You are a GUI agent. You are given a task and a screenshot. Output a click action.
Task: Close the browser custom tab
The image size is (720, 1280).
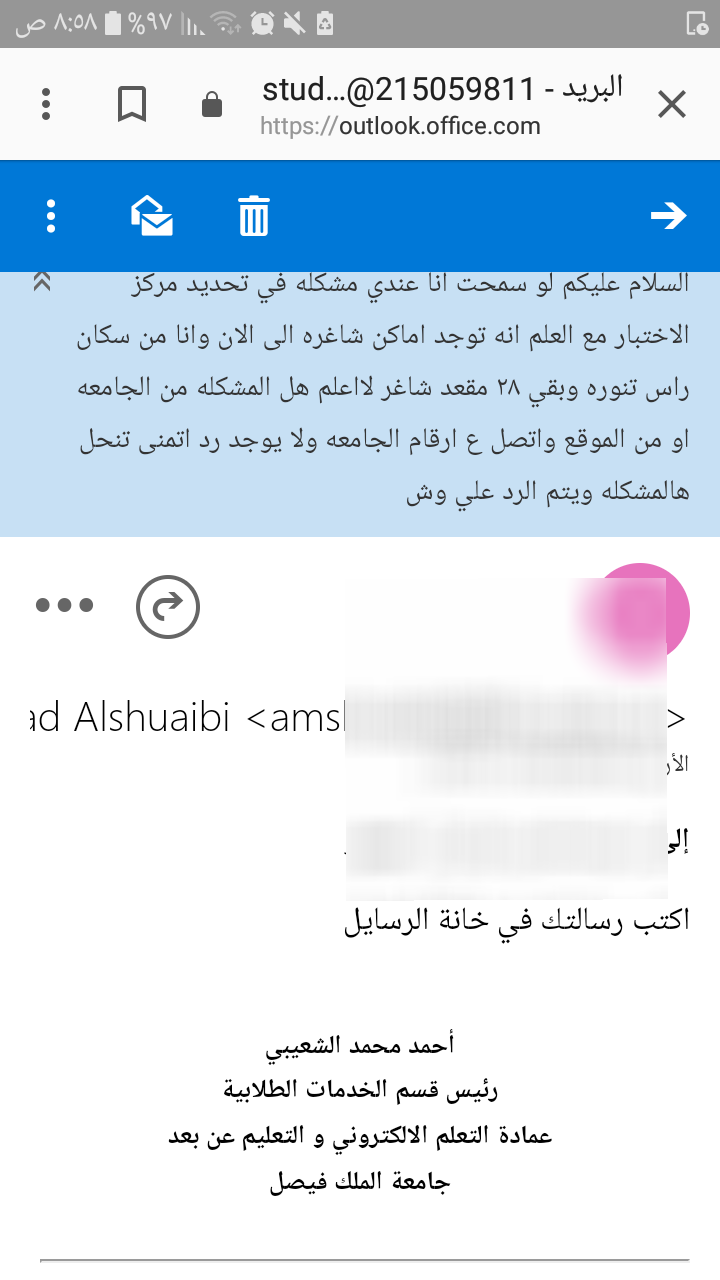672,104
